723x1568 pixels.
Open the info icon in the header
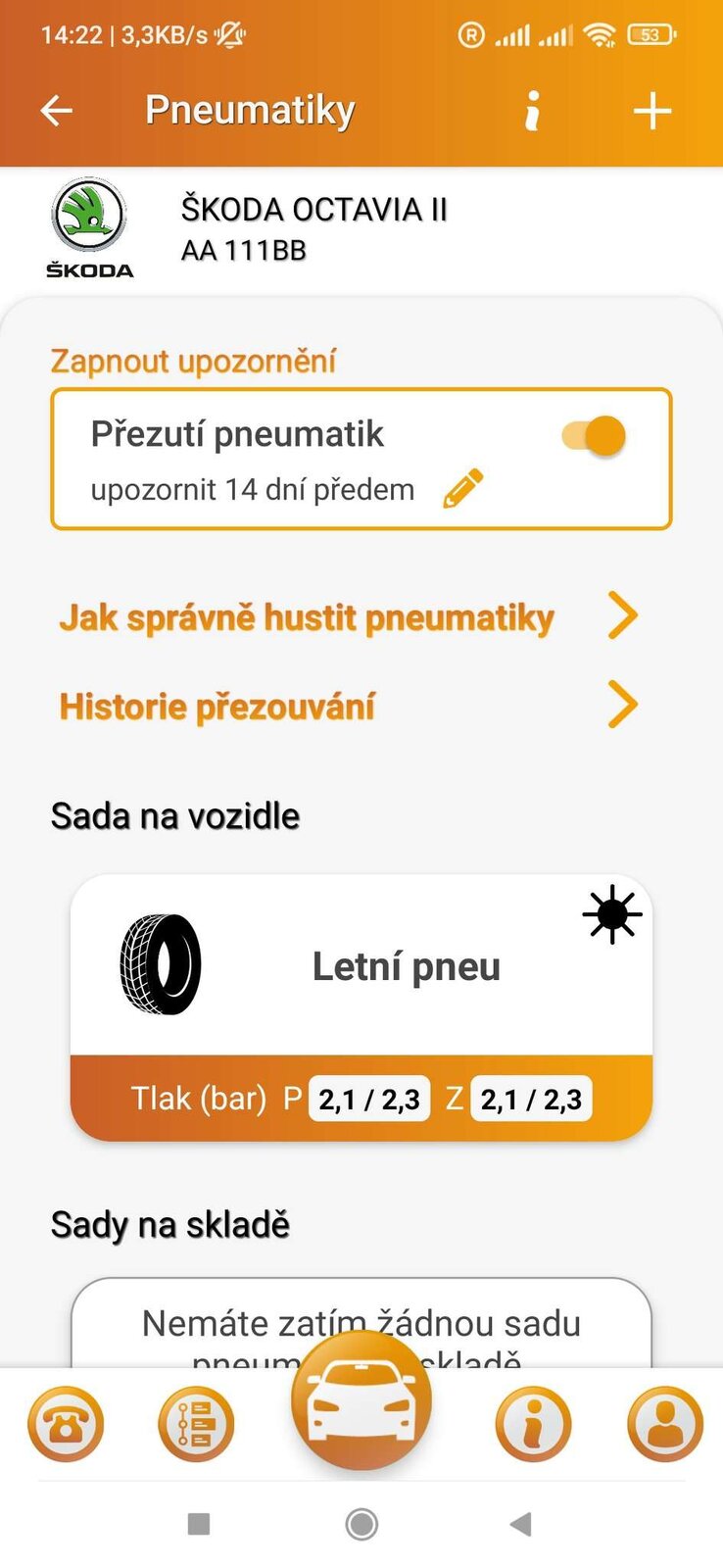point(532,111)
